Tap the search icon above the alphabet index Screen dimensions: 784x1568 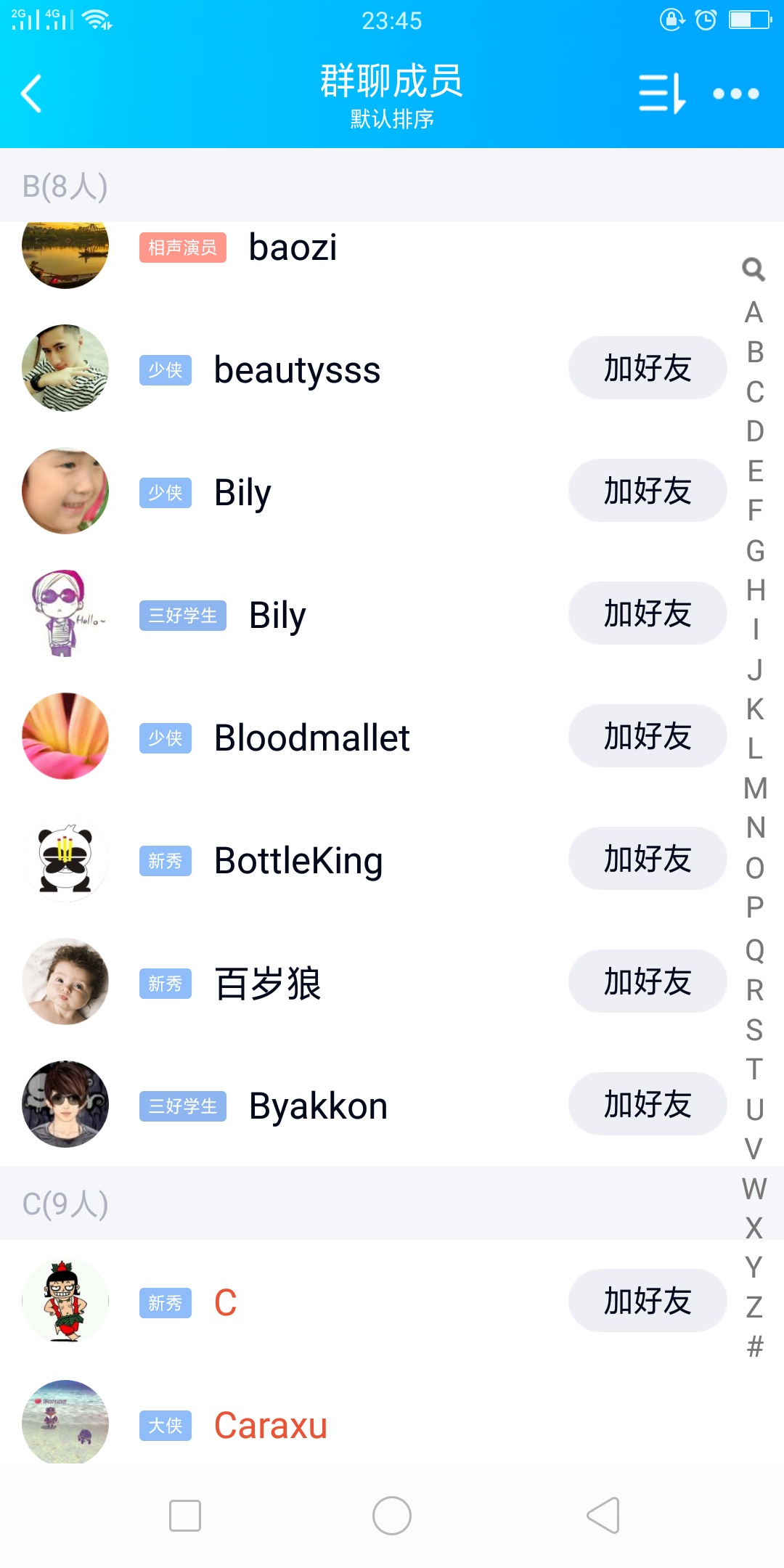coord(754,269)
